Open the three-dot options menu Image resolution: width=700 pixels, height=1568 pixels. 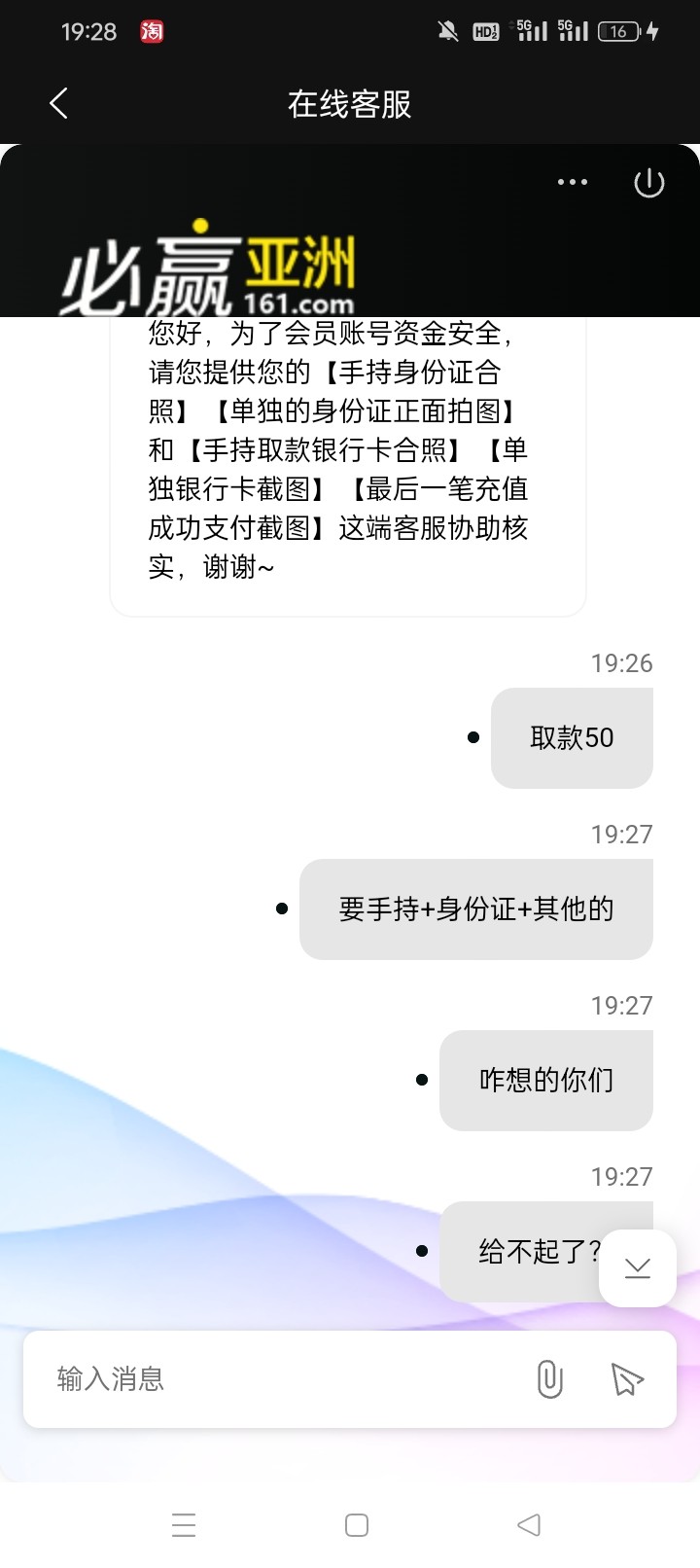click(573, 182)
